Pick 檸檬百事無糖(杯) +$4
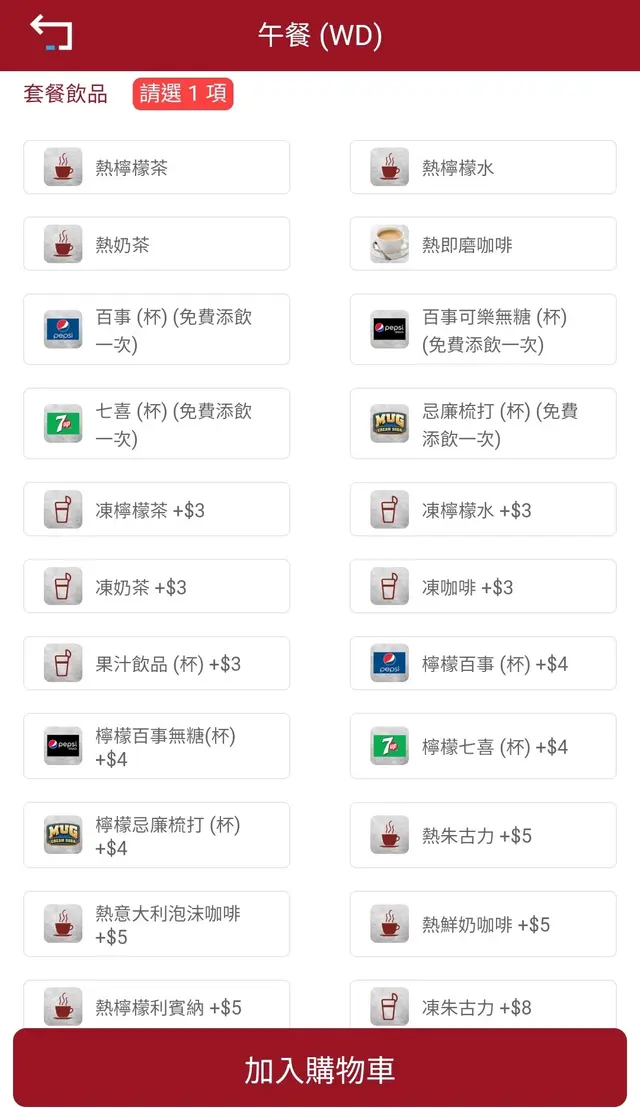Viewport: 640px width, 1110px height. tap(157, 746)
